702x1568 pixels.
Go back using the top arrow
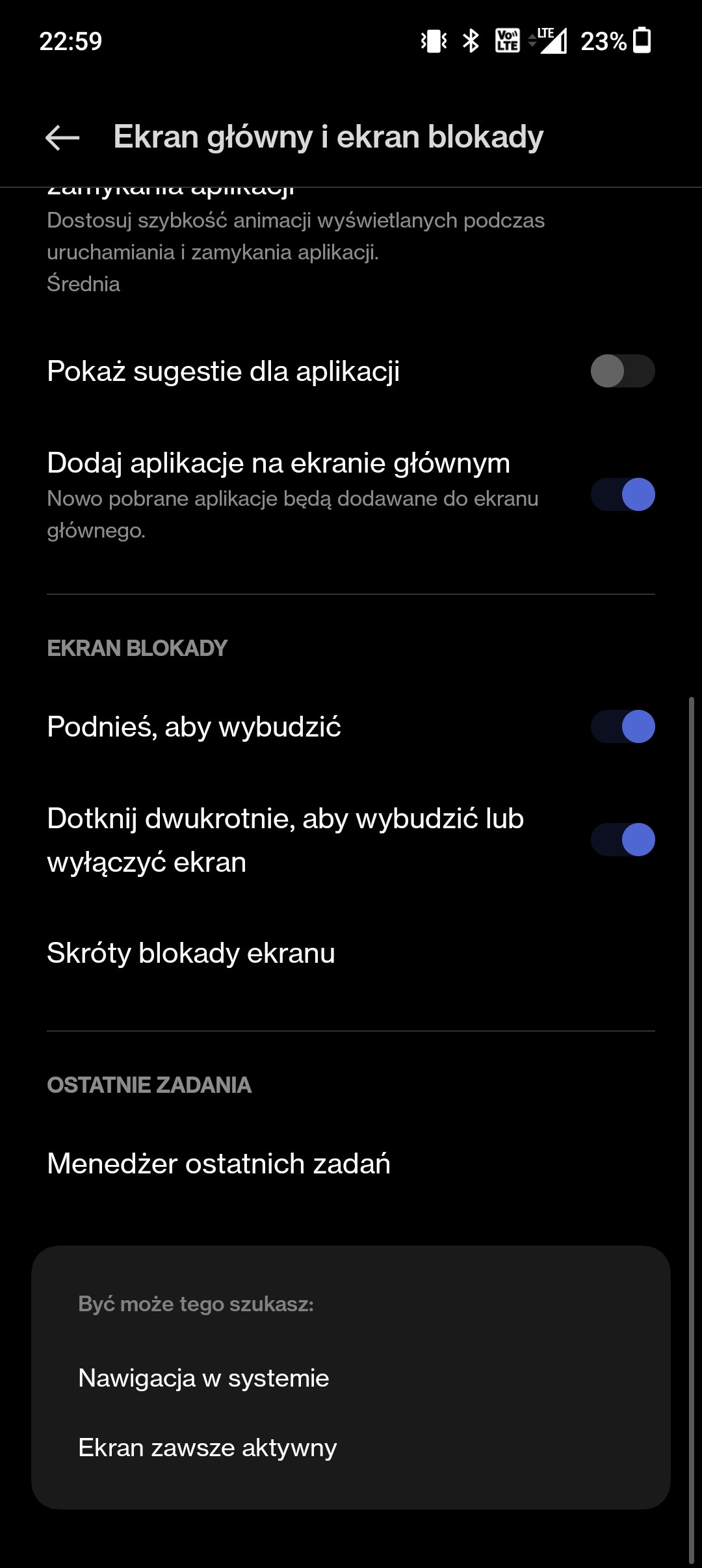(x=62, y=137)
